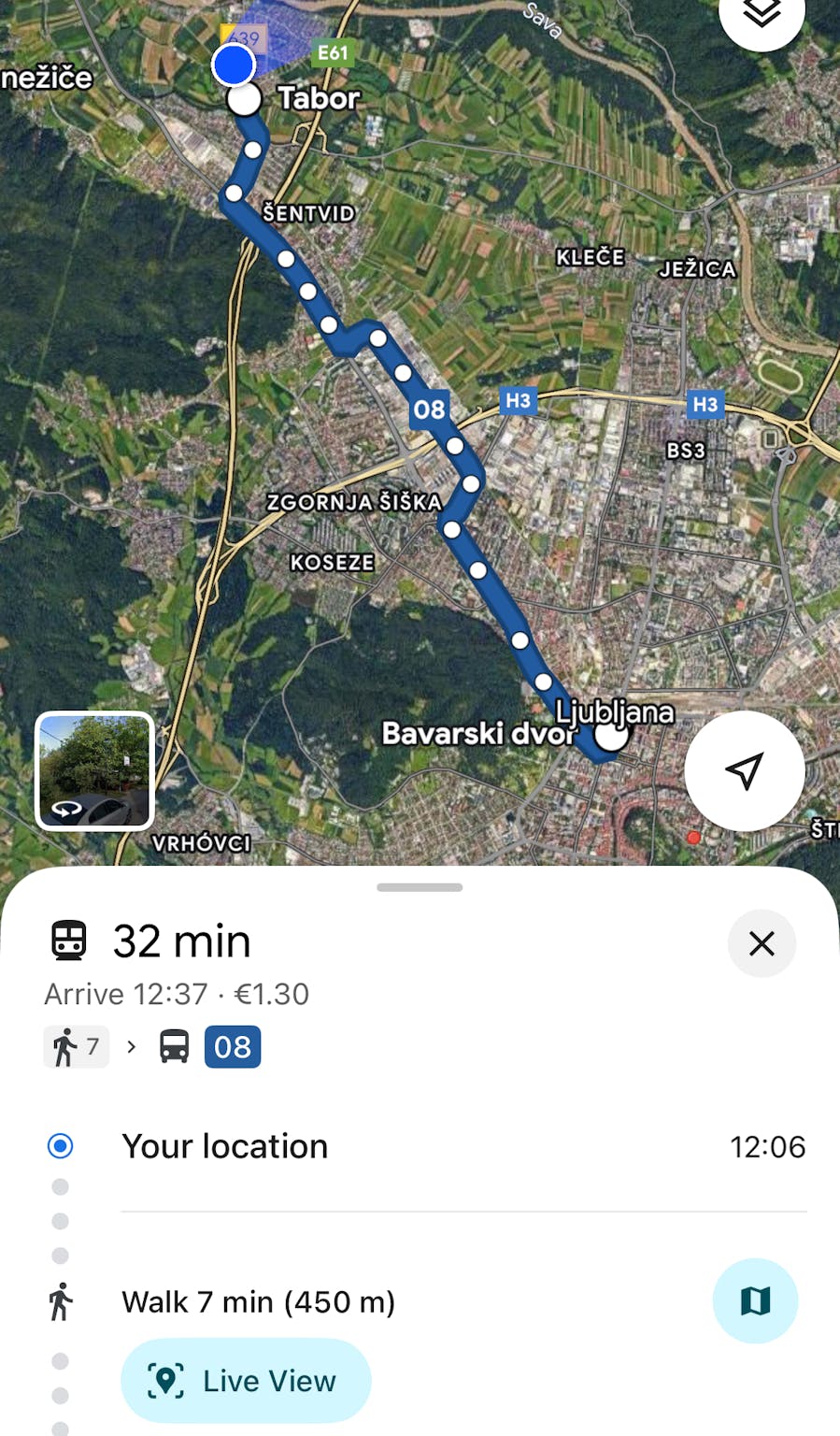Select the Walk 7 min (450 m) step
This screenshot has width=840, height=1436.
point(259,1301)
